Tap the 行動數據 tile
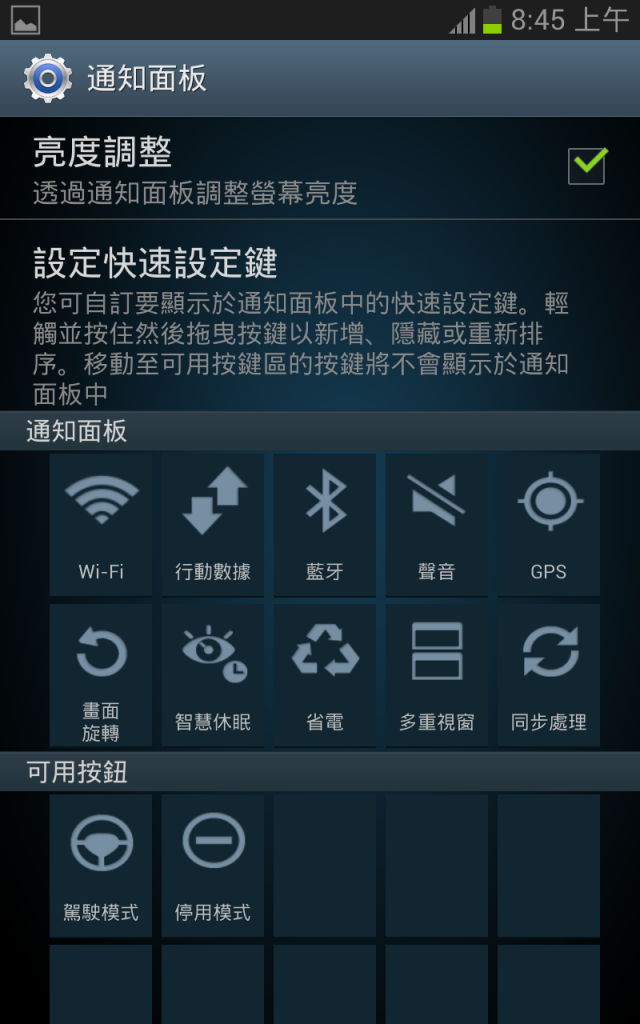The height and width of the screenshot is (1024, 640). (x=213, y=525)
